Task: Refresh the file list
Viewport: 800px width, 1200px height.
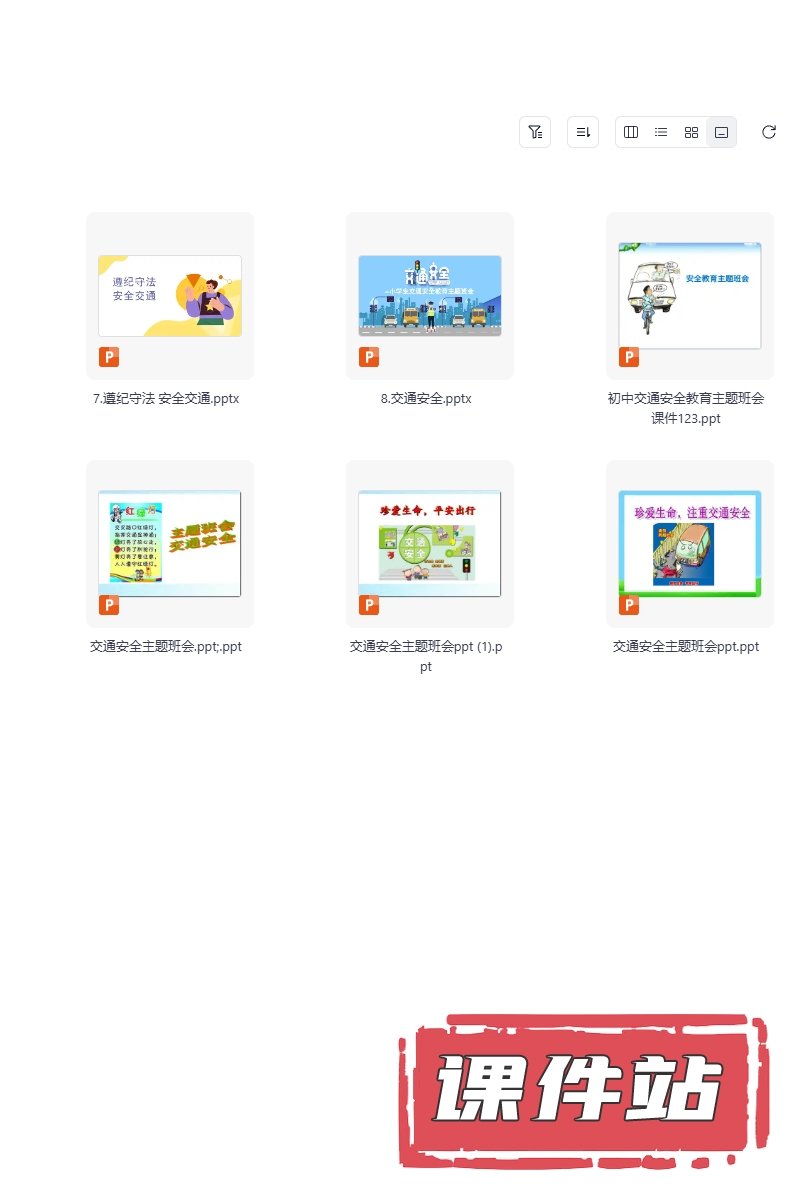Action: (x=768, y=132)
